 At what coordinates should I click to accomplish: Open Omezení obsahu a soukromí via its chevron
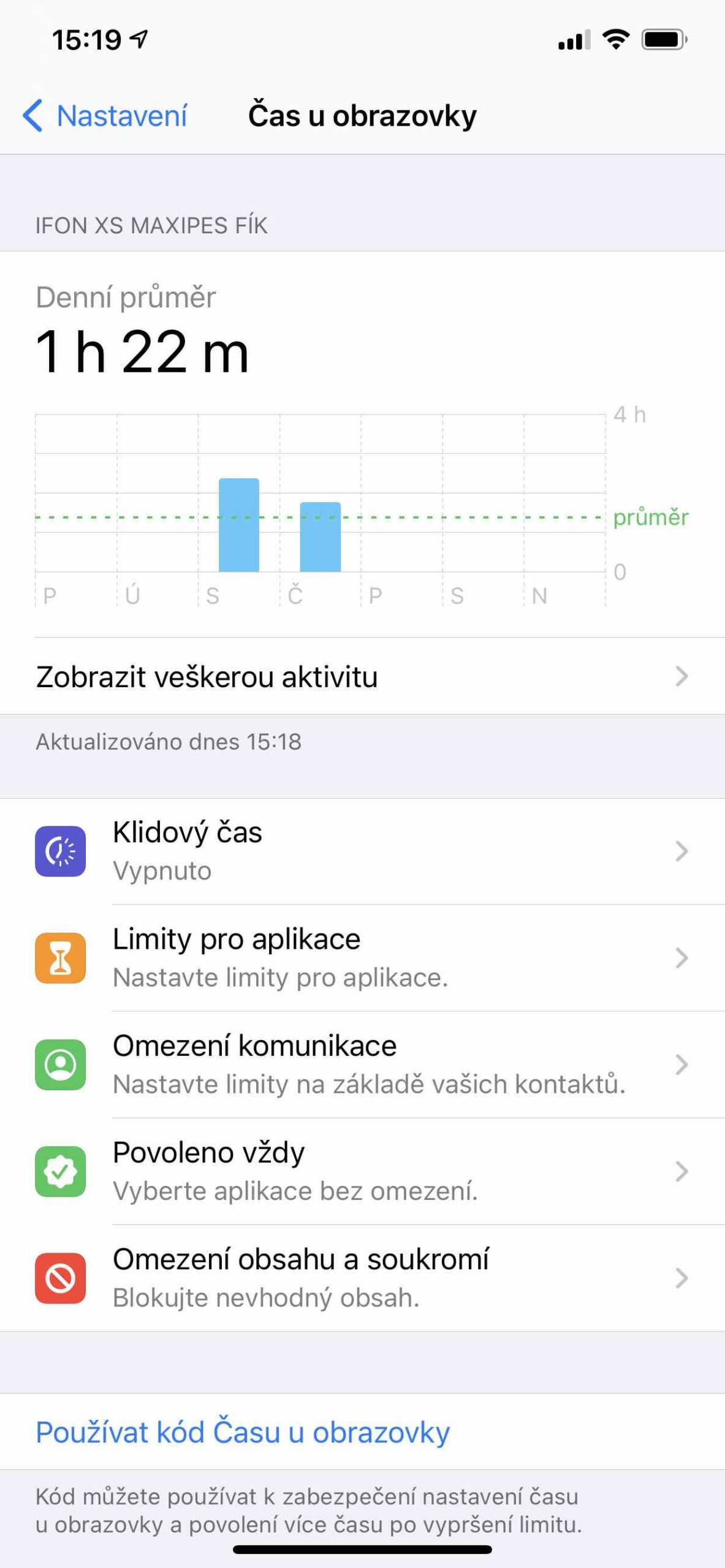coord(682,1278)
